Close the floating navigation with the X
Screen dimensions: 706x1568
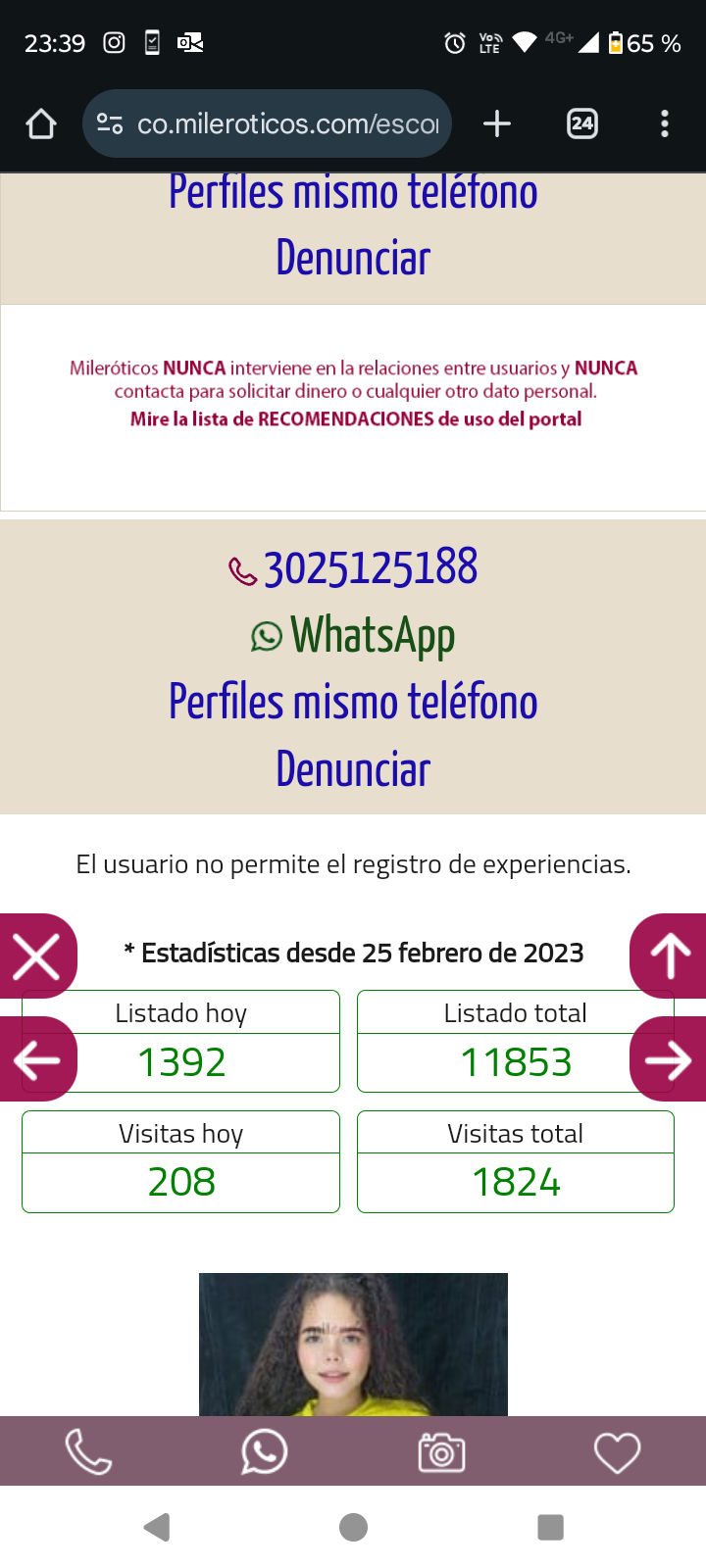[x=37, y=956]
